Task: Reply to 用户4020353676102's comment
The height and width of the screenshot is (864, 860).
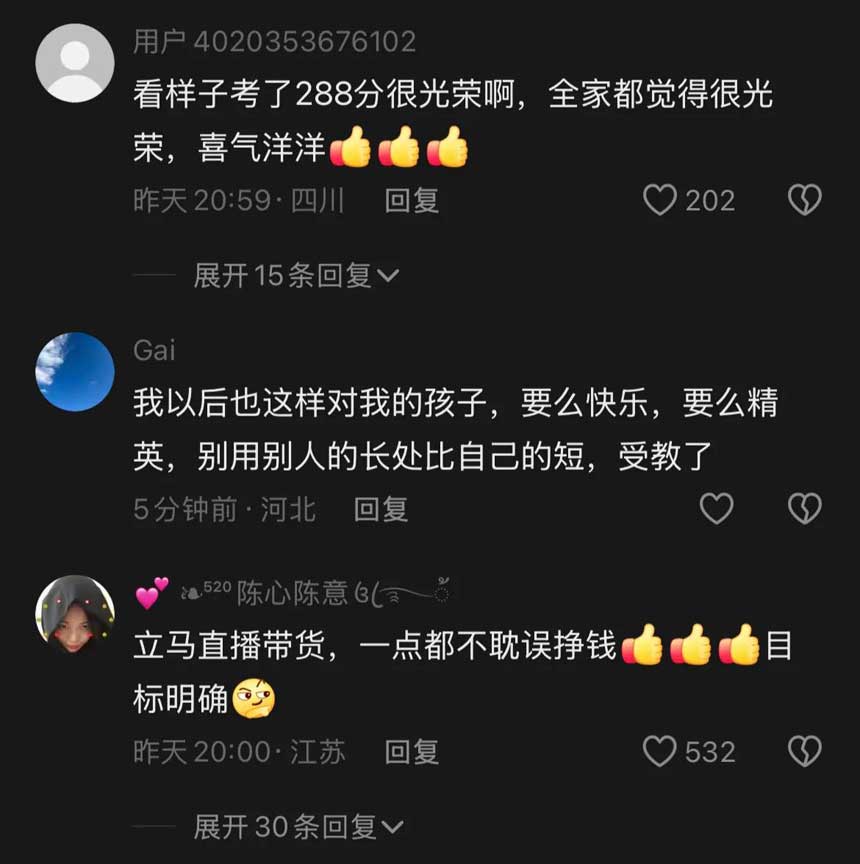Action: pos(412,200)
